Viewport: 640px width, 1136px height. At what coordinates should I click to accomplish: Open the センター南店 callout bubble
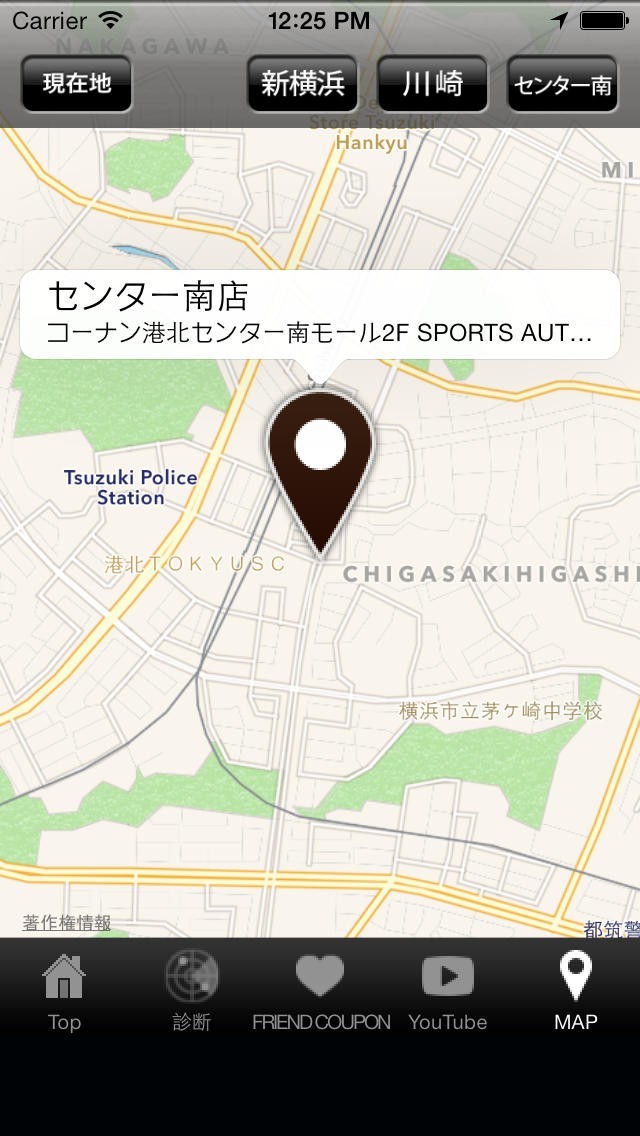319,314
